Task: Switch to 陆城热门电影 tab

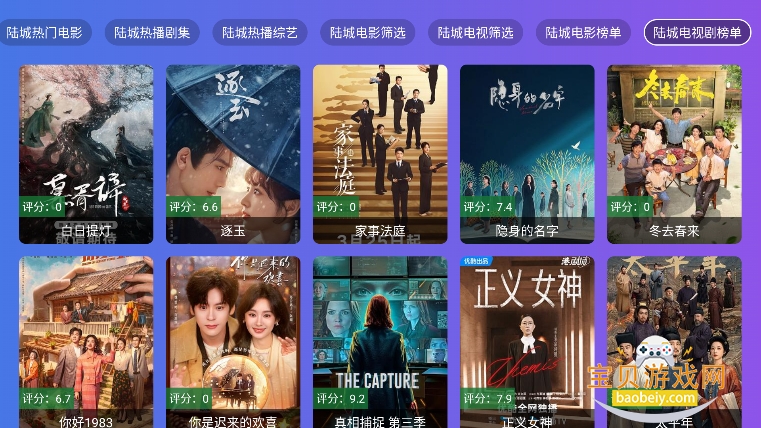Action: (45, 32)
